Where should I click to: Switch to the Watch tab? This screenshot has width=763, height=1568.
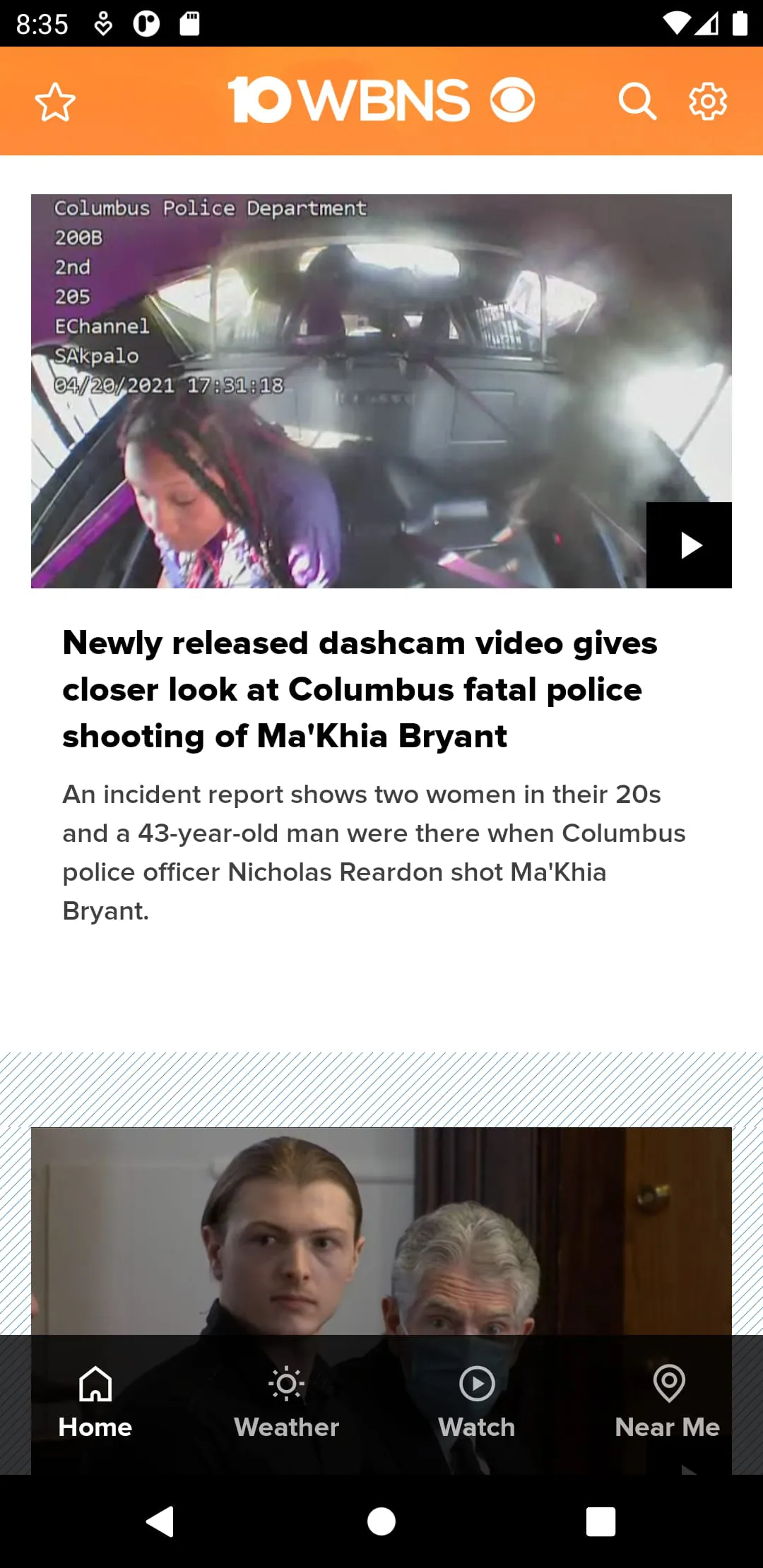[x=477, y=1401]
